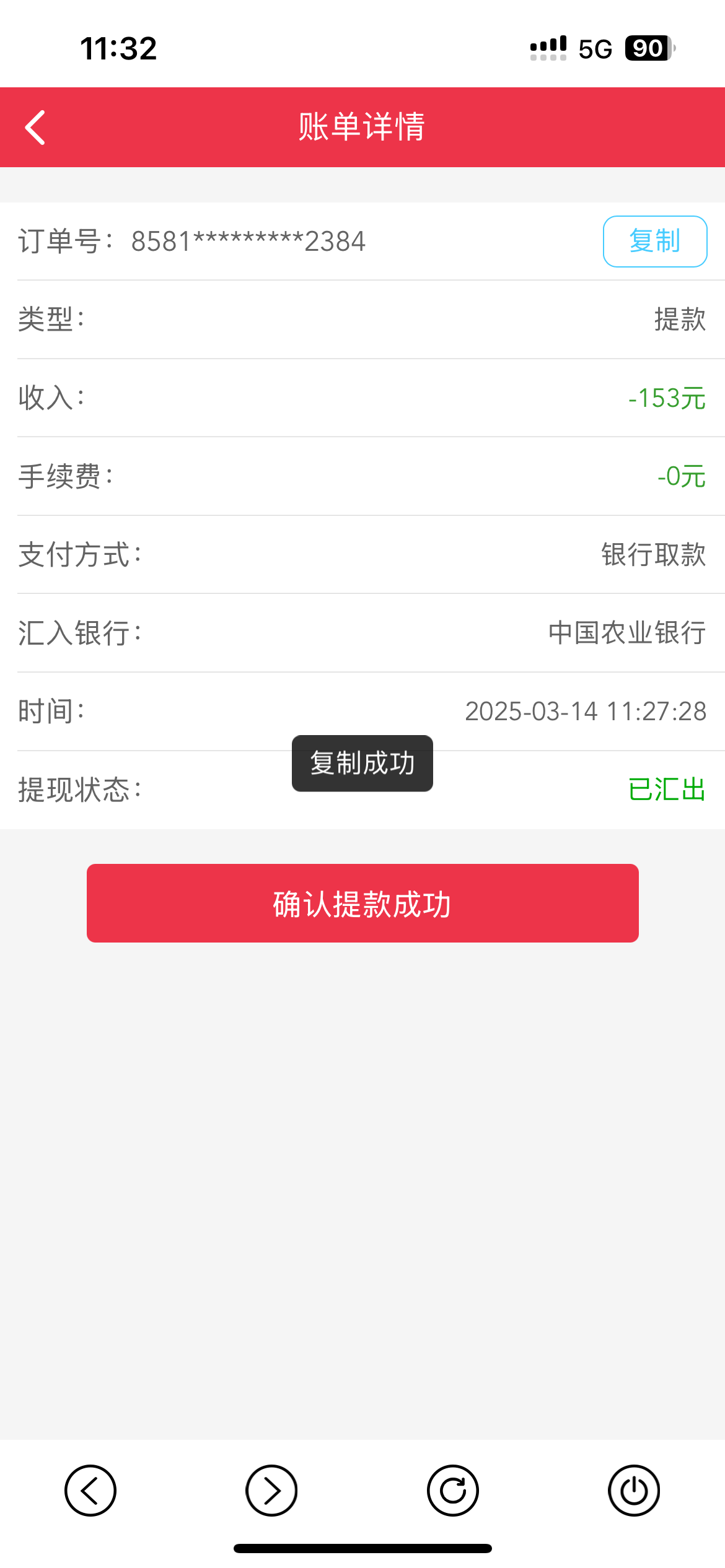The width and height of the screenshot is (725, 1568).
Task: Tap the -153元 income amount
Action: [666, 399]
